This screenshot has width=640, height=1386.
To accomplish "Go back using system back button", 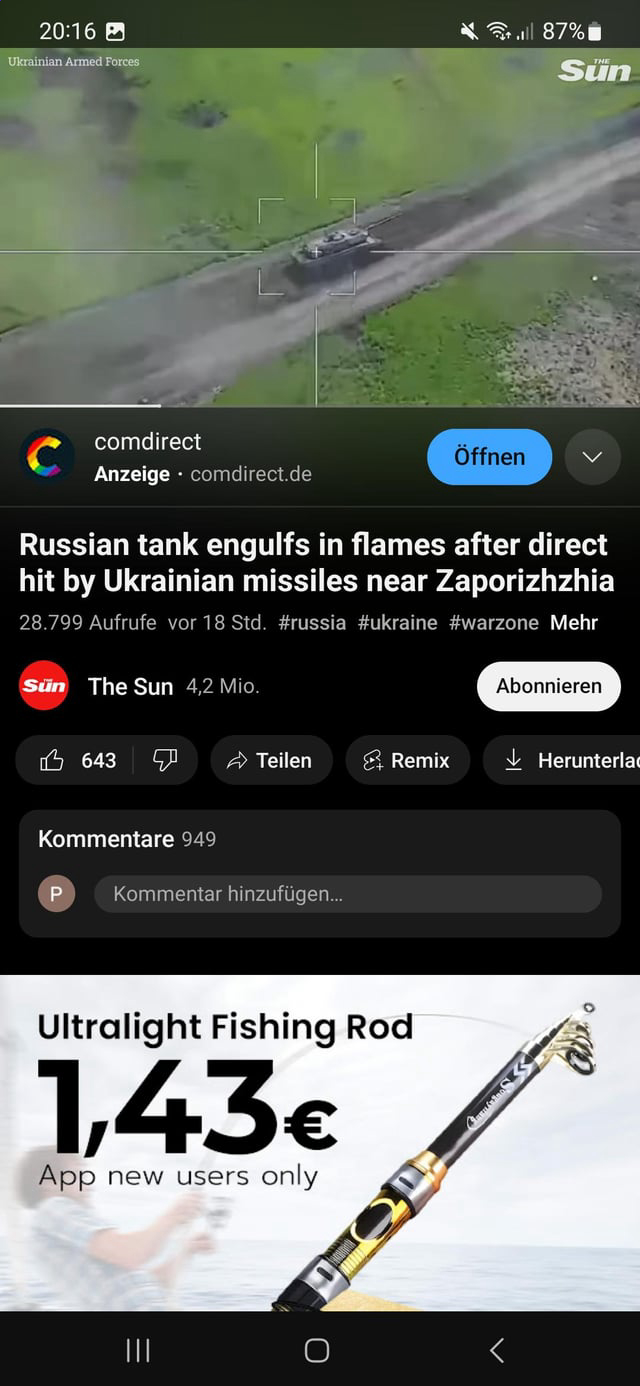I will pyautogui.click(x=497, y=1350).
